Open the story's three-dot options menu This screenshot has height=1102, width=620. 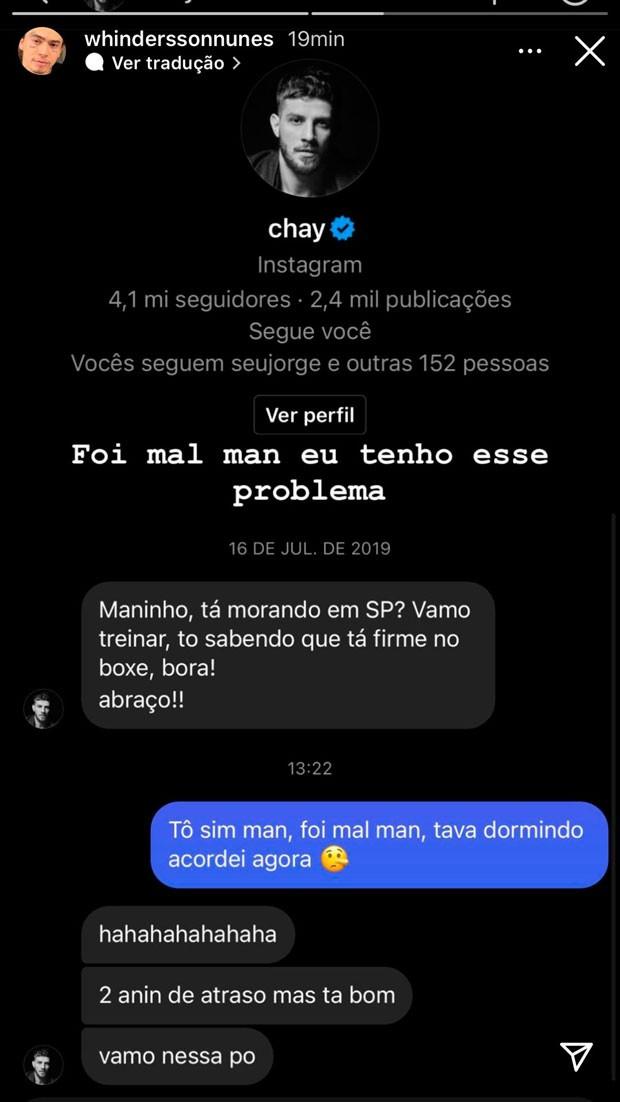pos(530,51)
